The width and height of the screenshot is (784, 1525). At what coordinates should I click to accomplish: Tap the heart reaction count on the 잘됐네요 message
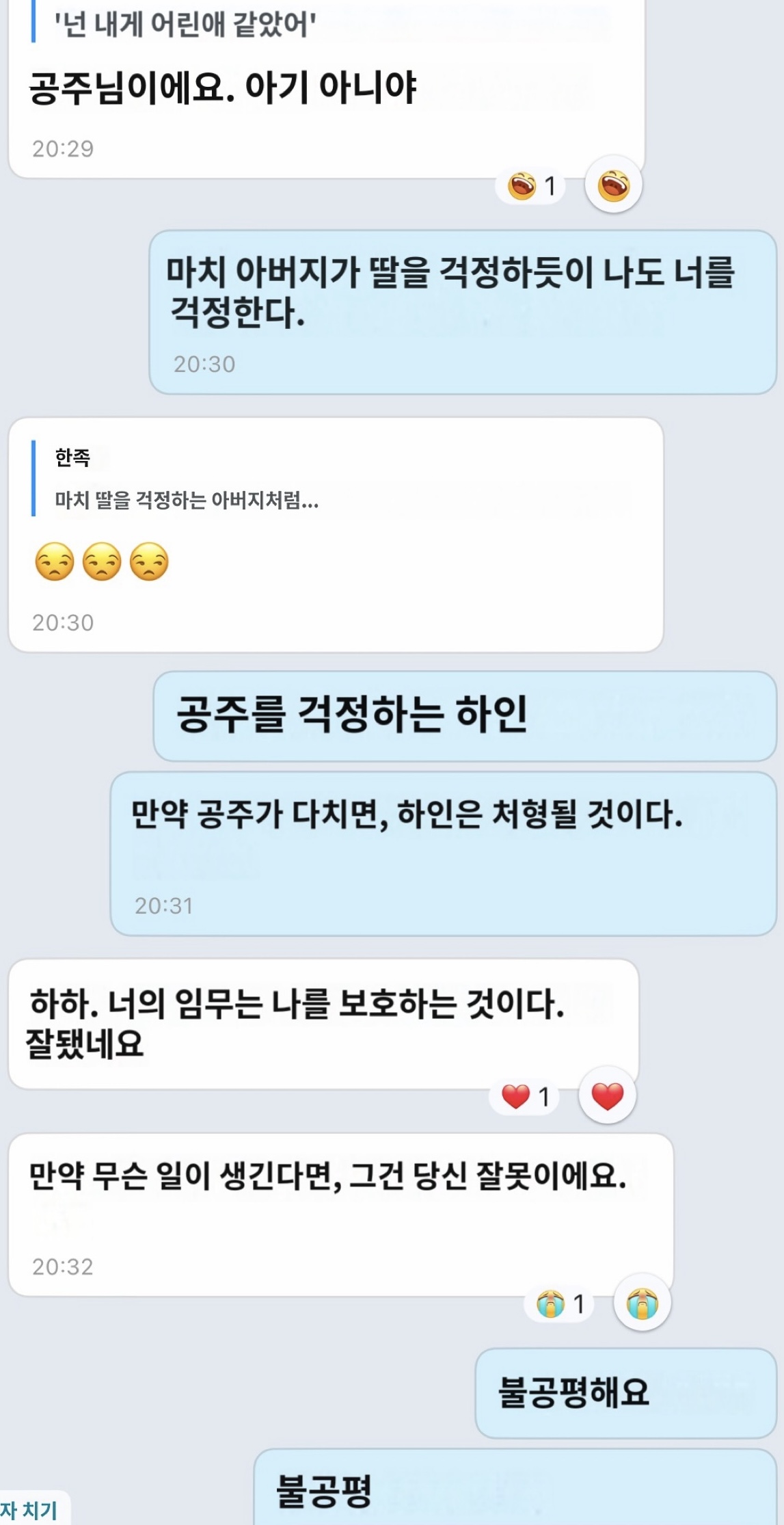(525, 1097)
